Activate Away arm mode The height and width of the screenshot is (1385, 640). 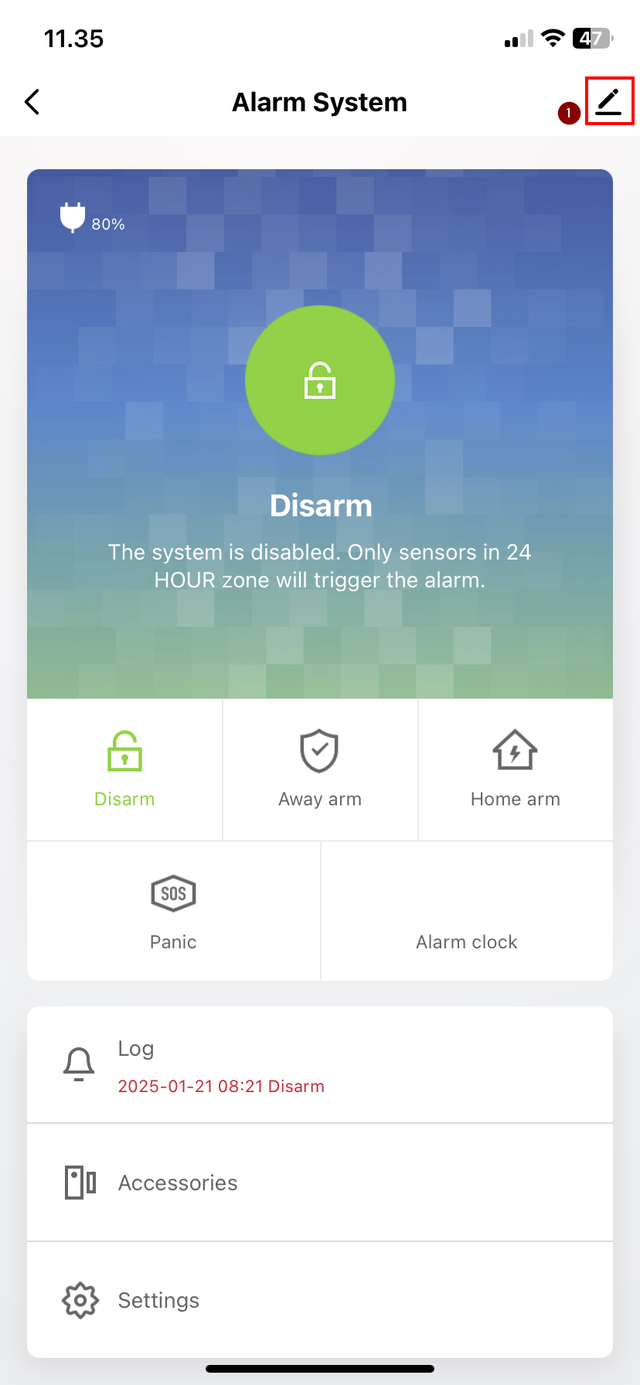coord(320,769)
